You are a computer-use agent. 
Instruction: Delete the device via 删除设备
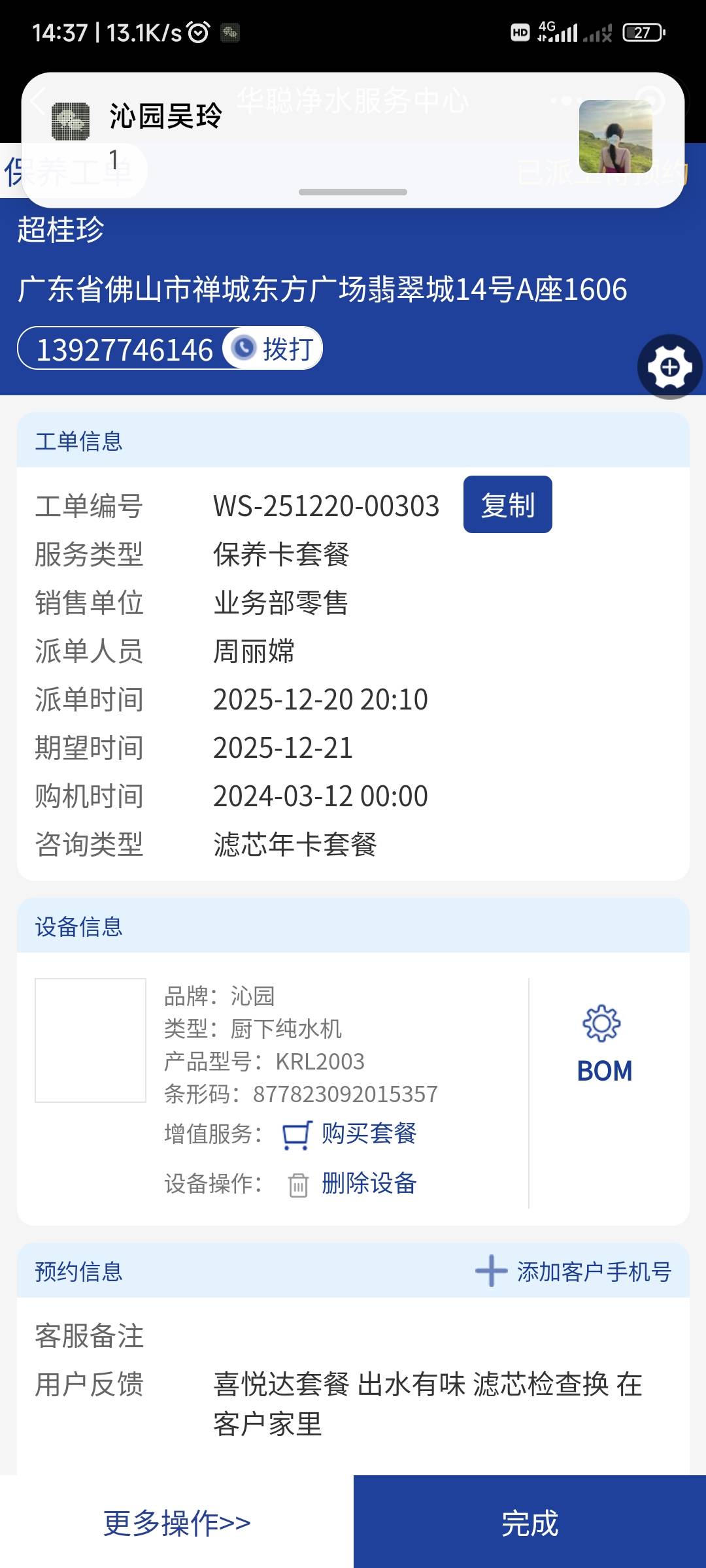(353, 1184)
